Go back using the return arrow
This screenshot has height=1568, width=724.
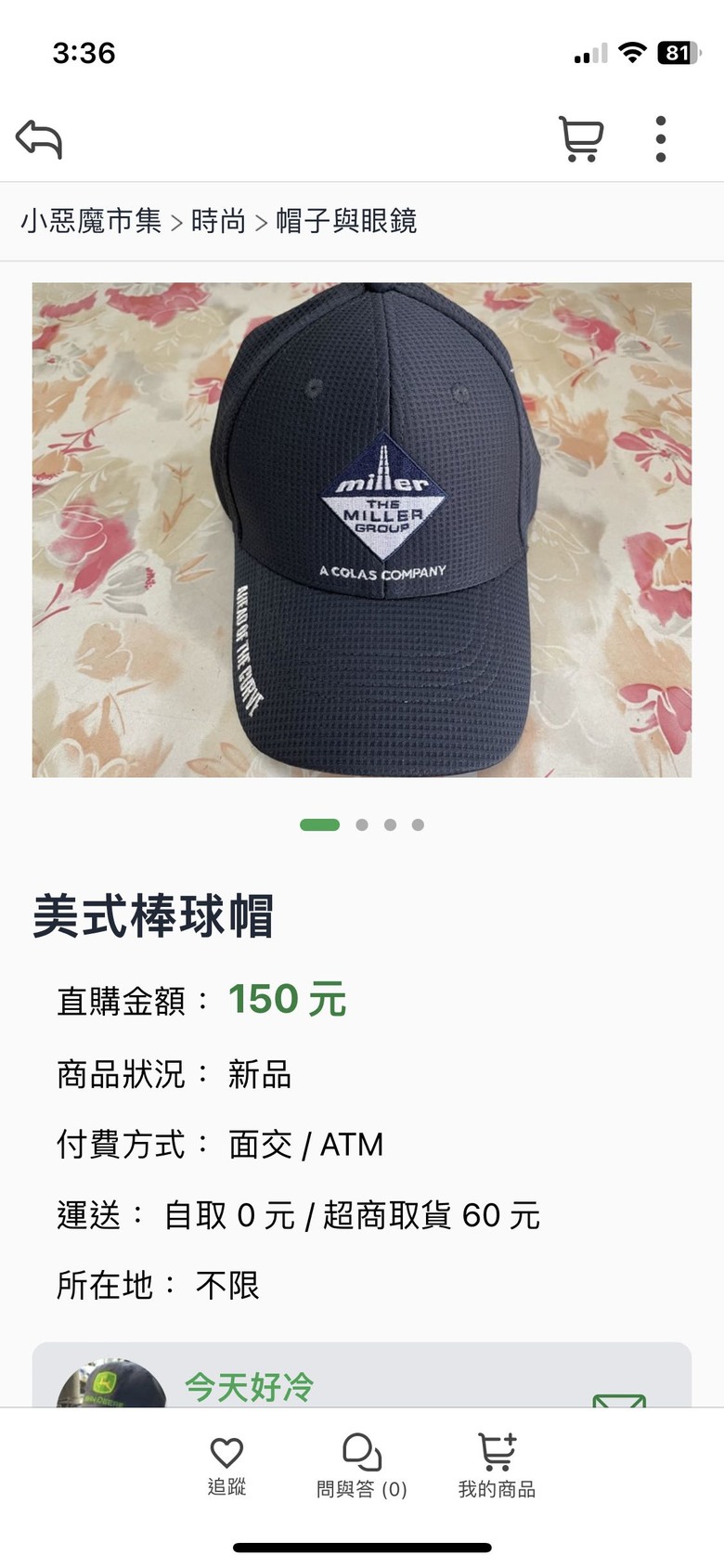click(x=39, y=139)
